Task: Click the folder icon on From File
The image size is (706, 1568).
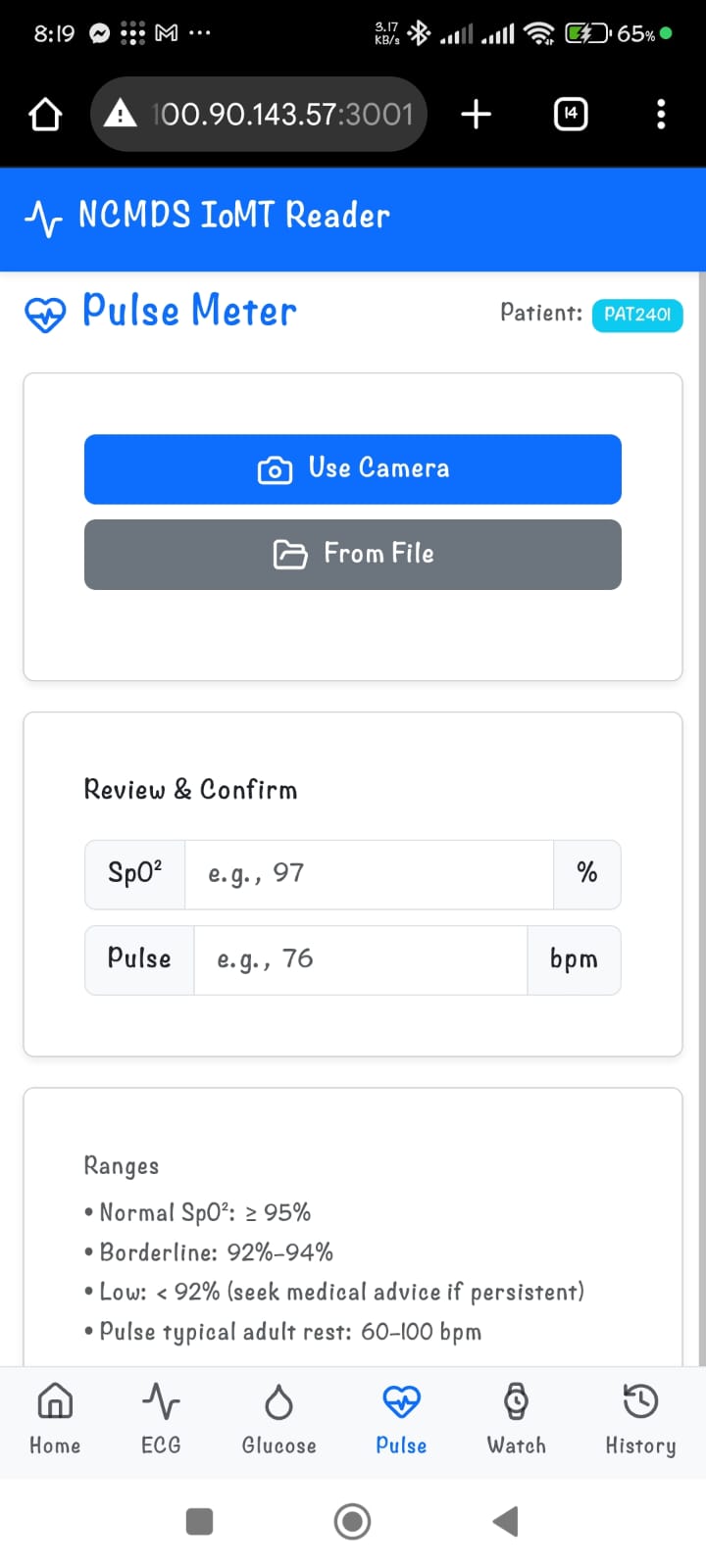Action: 289,554
